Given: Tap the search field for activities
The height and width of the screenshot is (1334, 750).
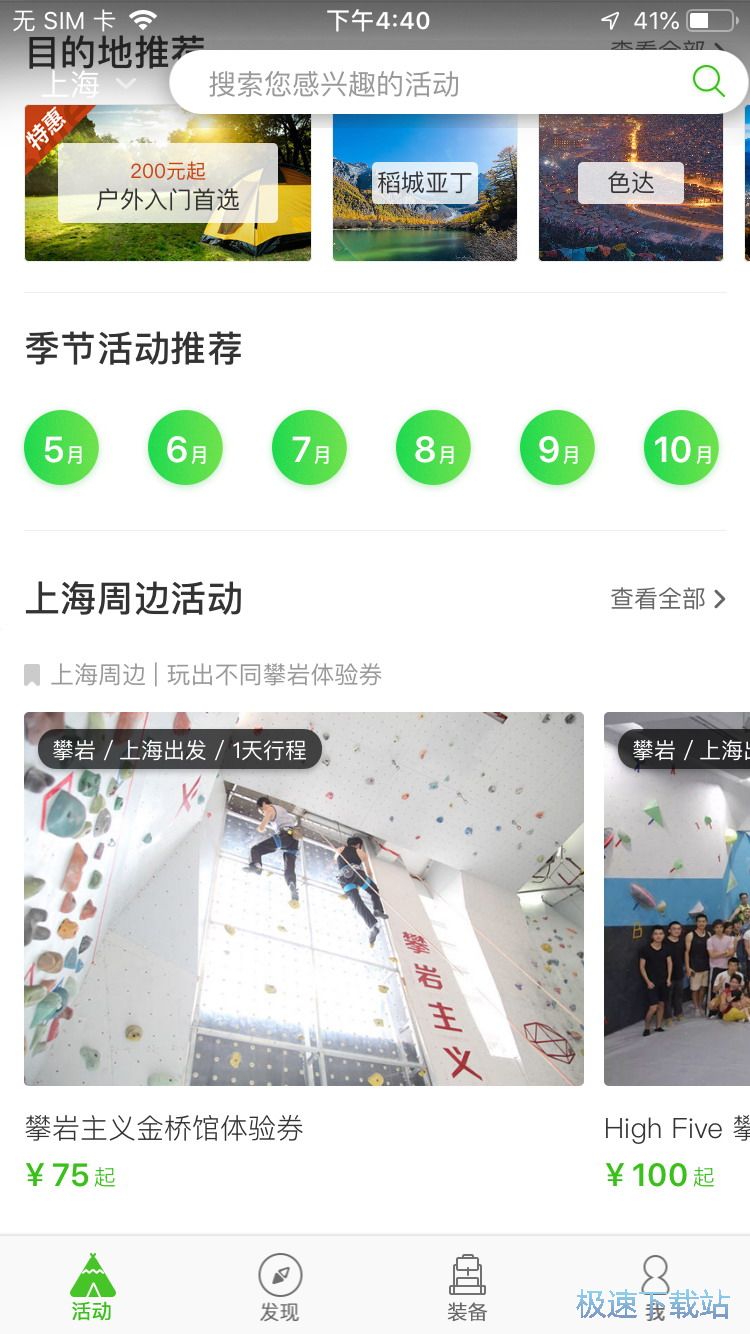Looking at the screenshot, I should coord(430,84).
